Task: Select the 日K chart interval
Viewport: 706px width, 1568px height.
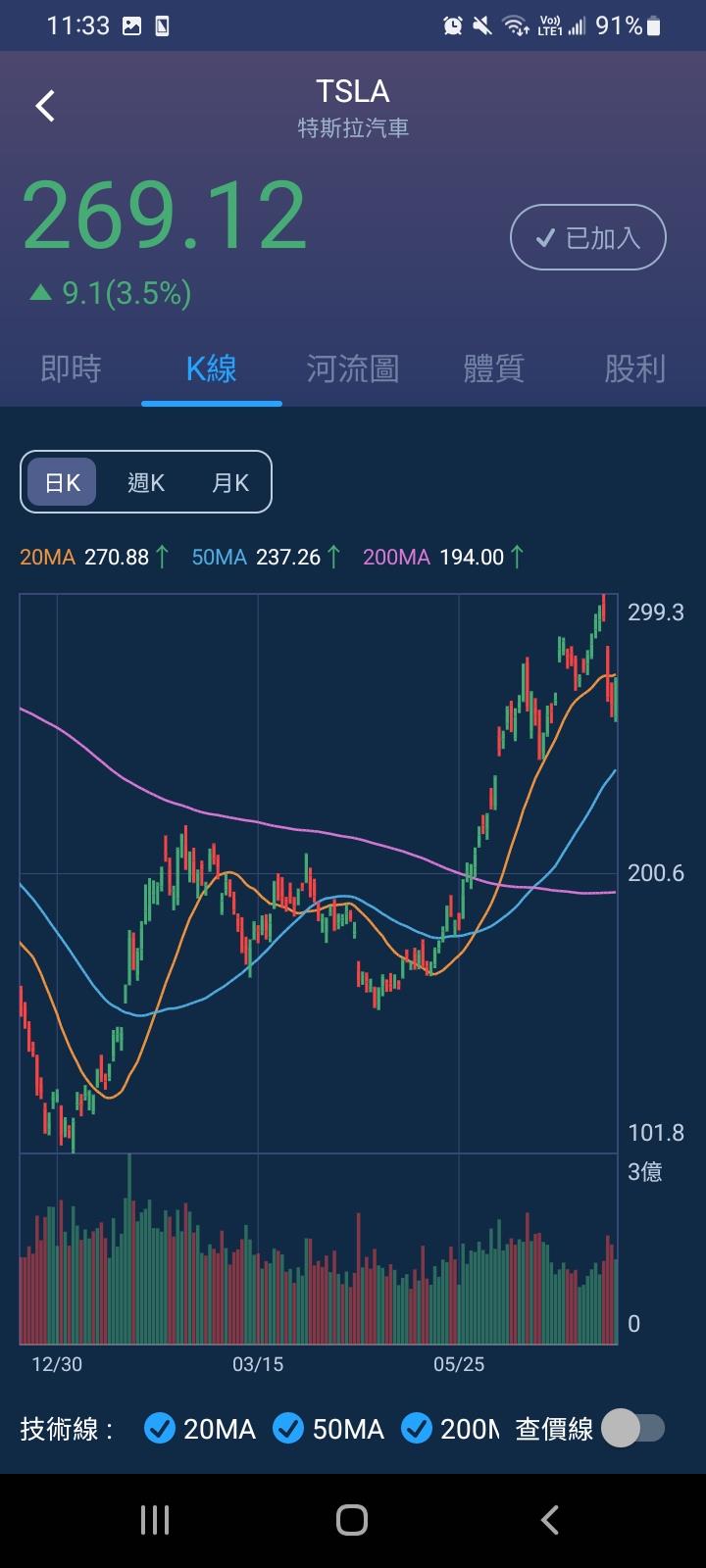Action: (x=62, y=482)
